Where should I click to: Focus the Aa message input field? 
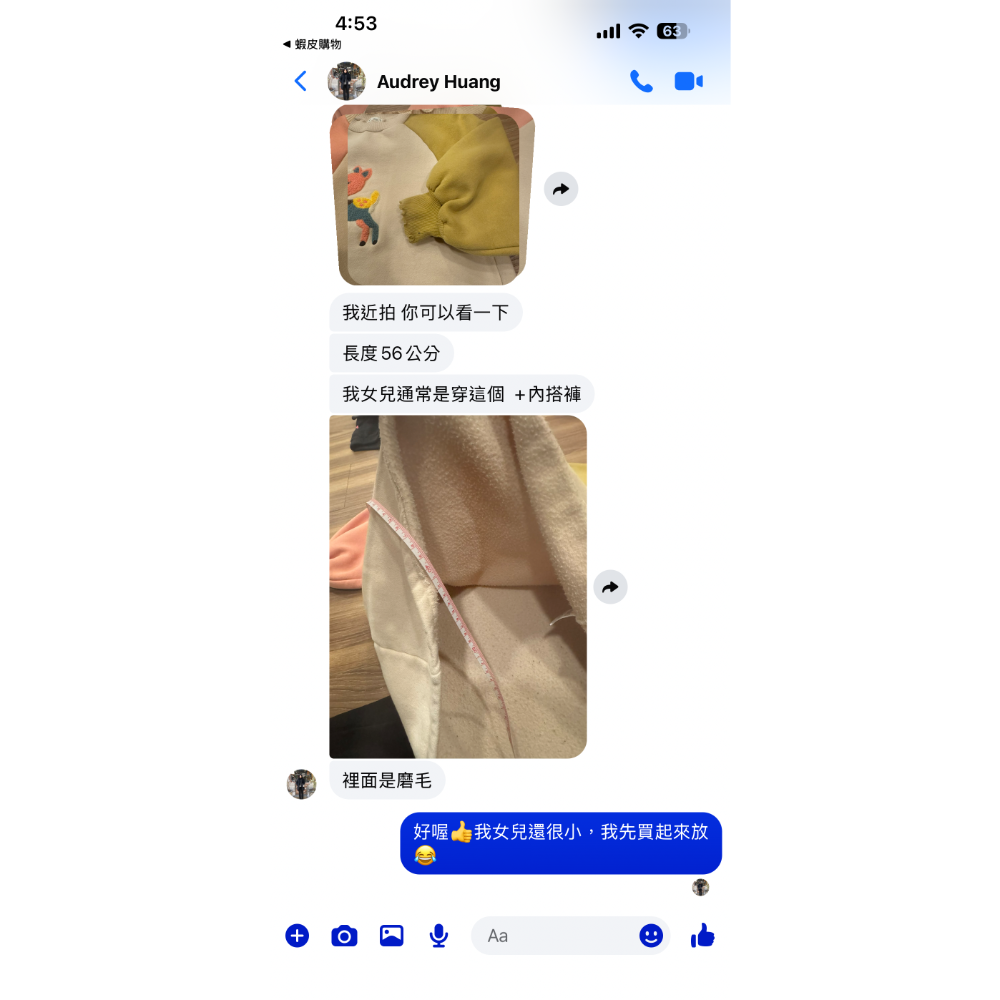[555, 936]
